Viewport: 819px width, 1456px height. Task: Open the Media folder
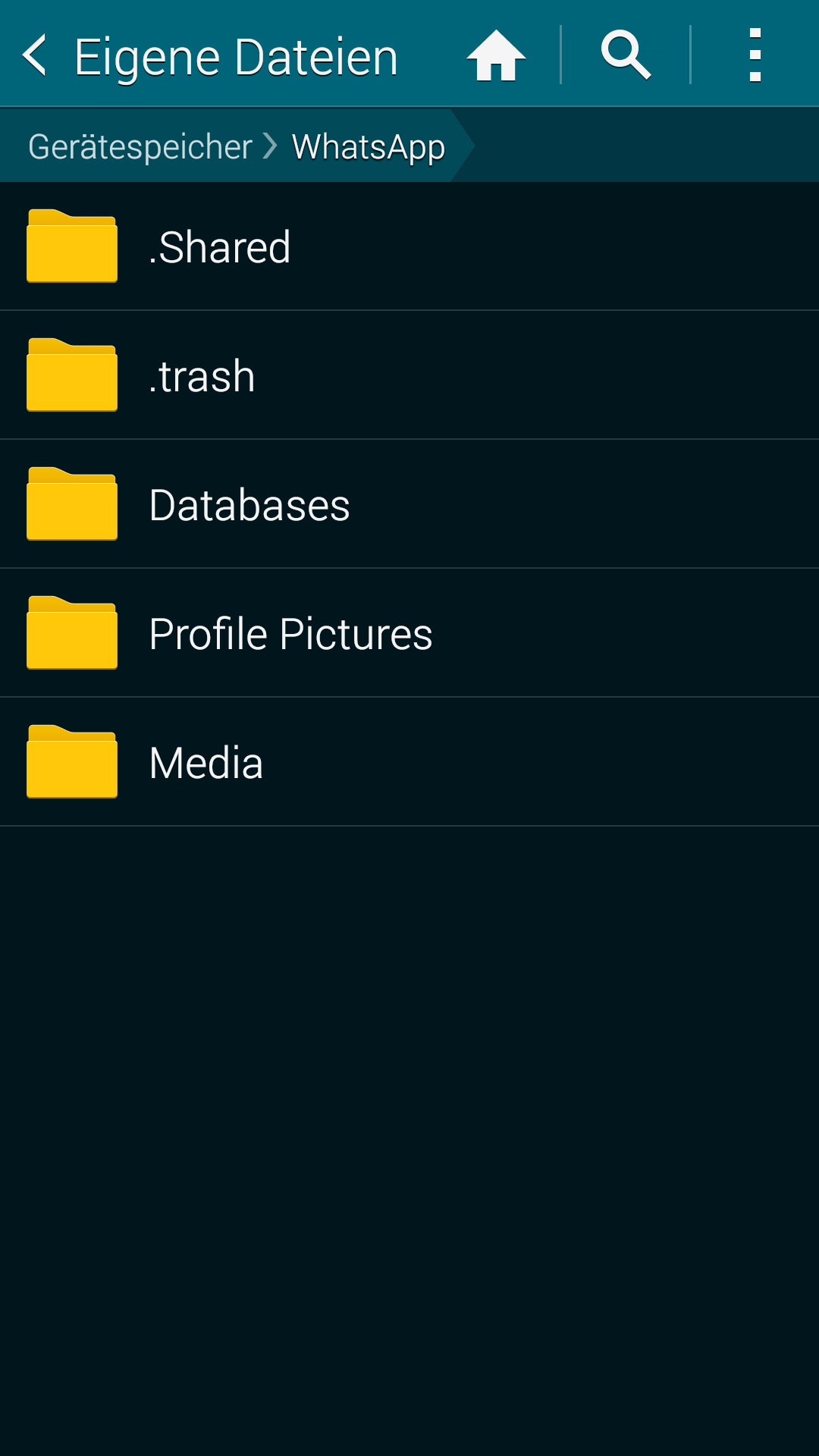(409, 762)
